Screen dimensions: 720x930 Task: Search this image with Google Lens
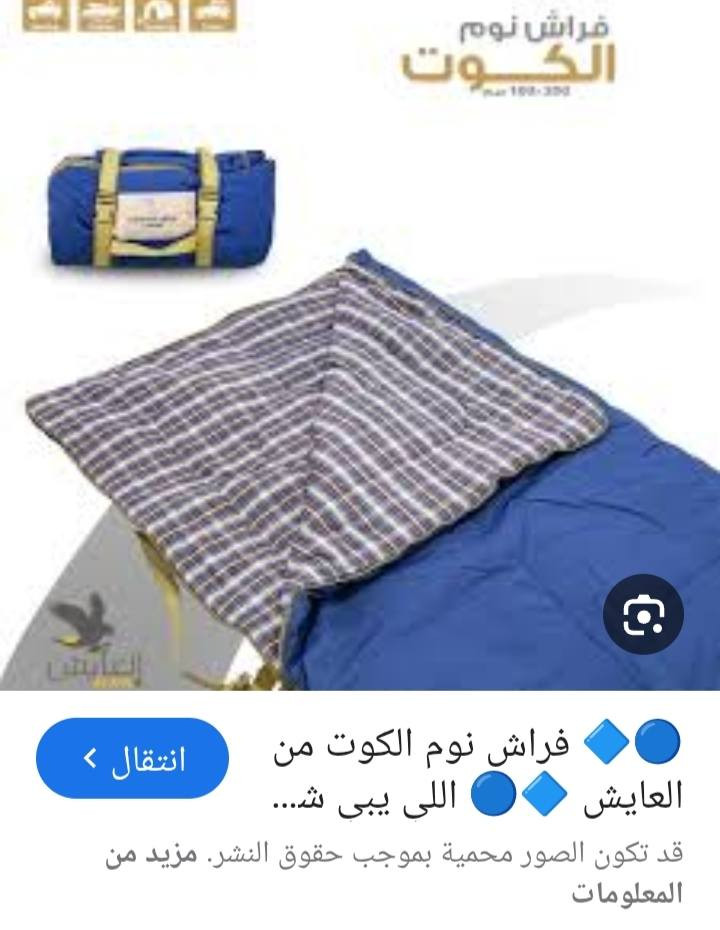pos(643,615)
